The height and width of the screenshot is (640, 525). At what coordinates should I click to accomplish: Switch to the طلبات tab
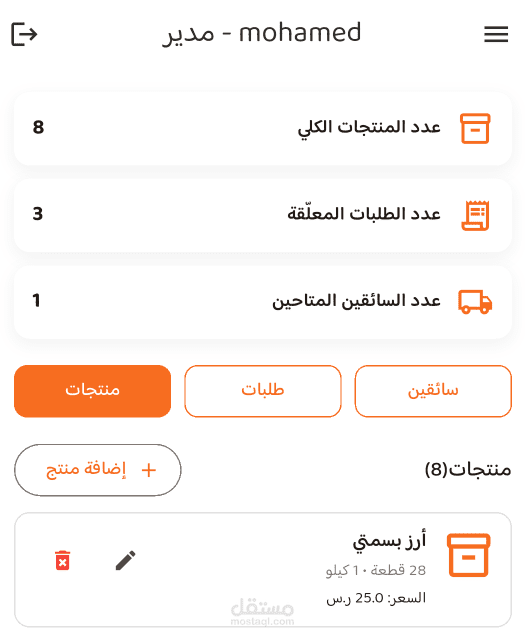coord(262,391)
